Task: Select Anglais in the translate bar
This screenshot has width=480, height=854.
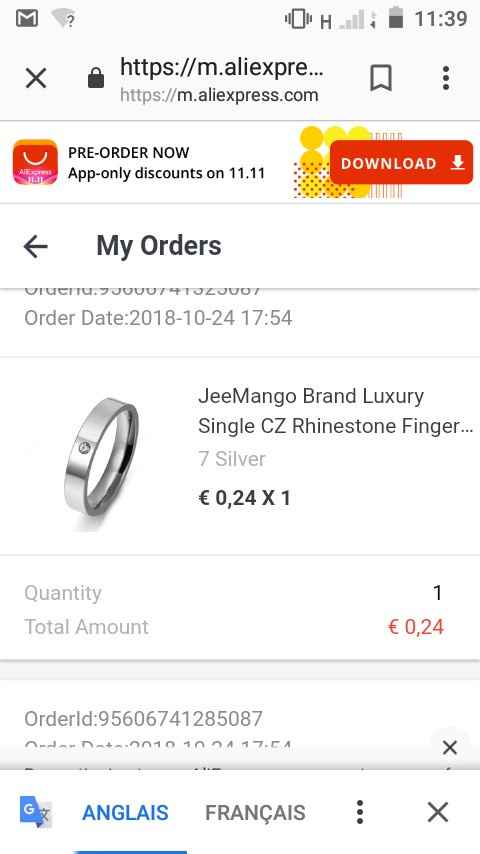Action: click(x=125, y=813)
